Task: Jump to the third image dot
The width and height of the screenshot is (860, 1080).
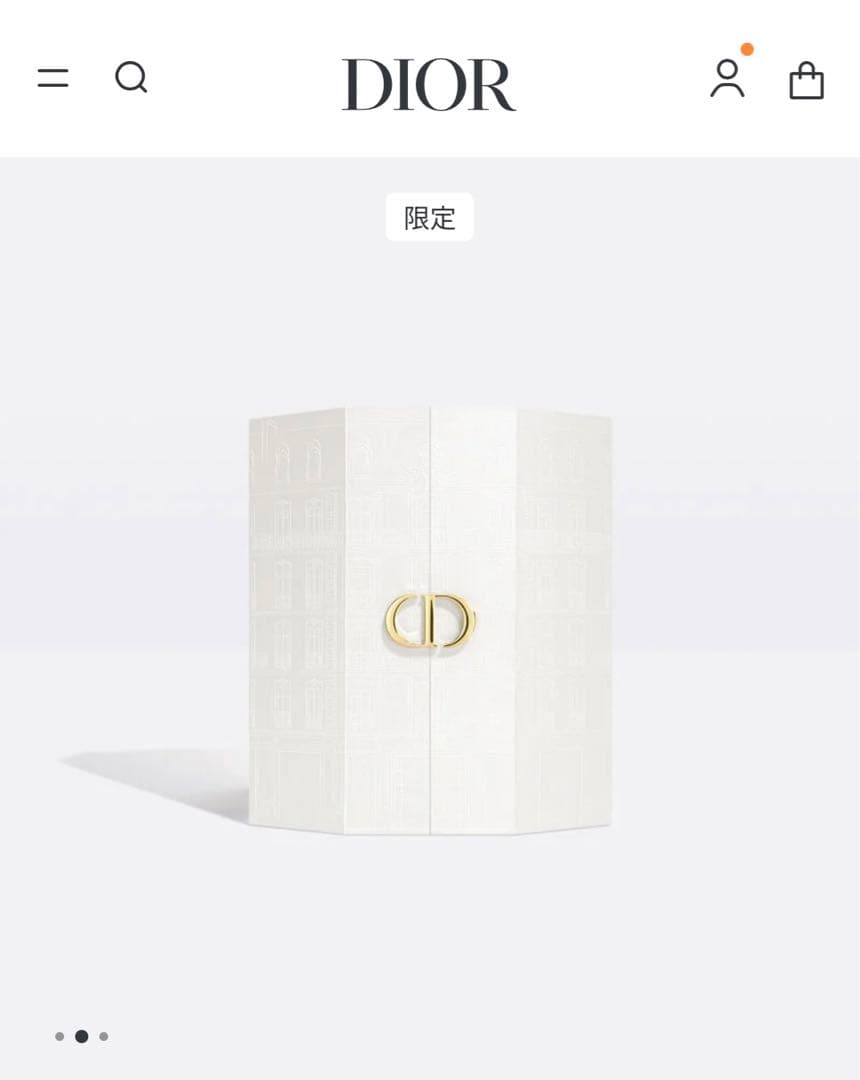Action: 104,1036
